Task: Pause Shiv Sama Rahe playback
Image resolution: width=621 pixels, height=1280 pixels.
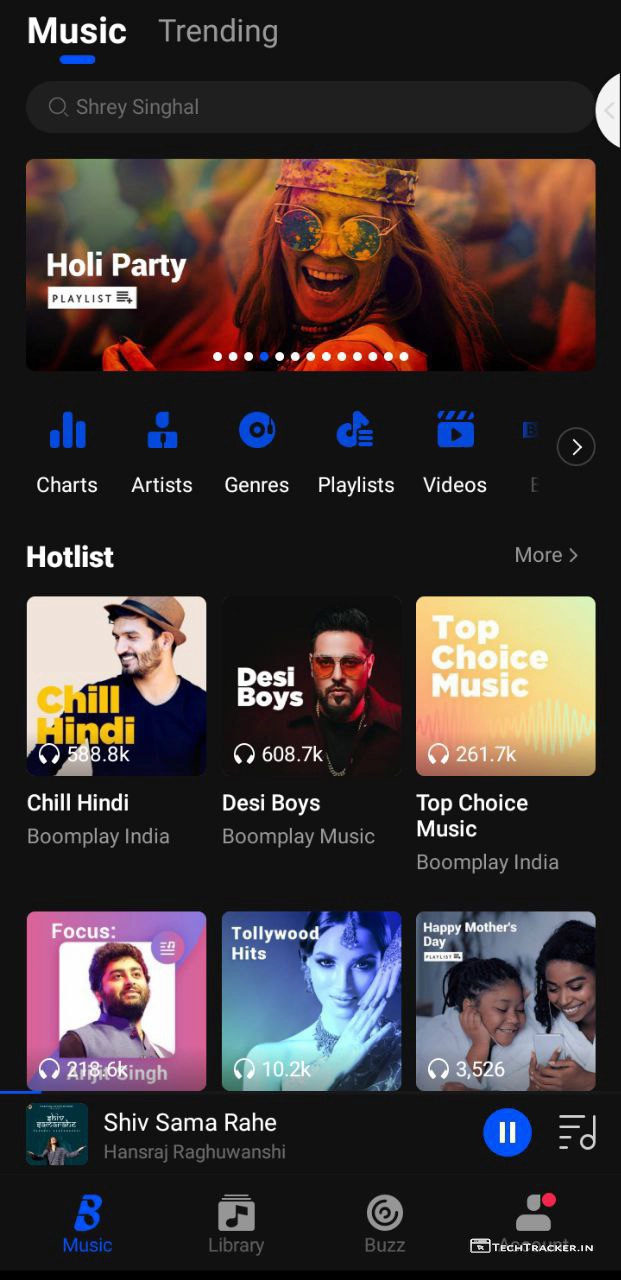Action: coord(507,1132)
